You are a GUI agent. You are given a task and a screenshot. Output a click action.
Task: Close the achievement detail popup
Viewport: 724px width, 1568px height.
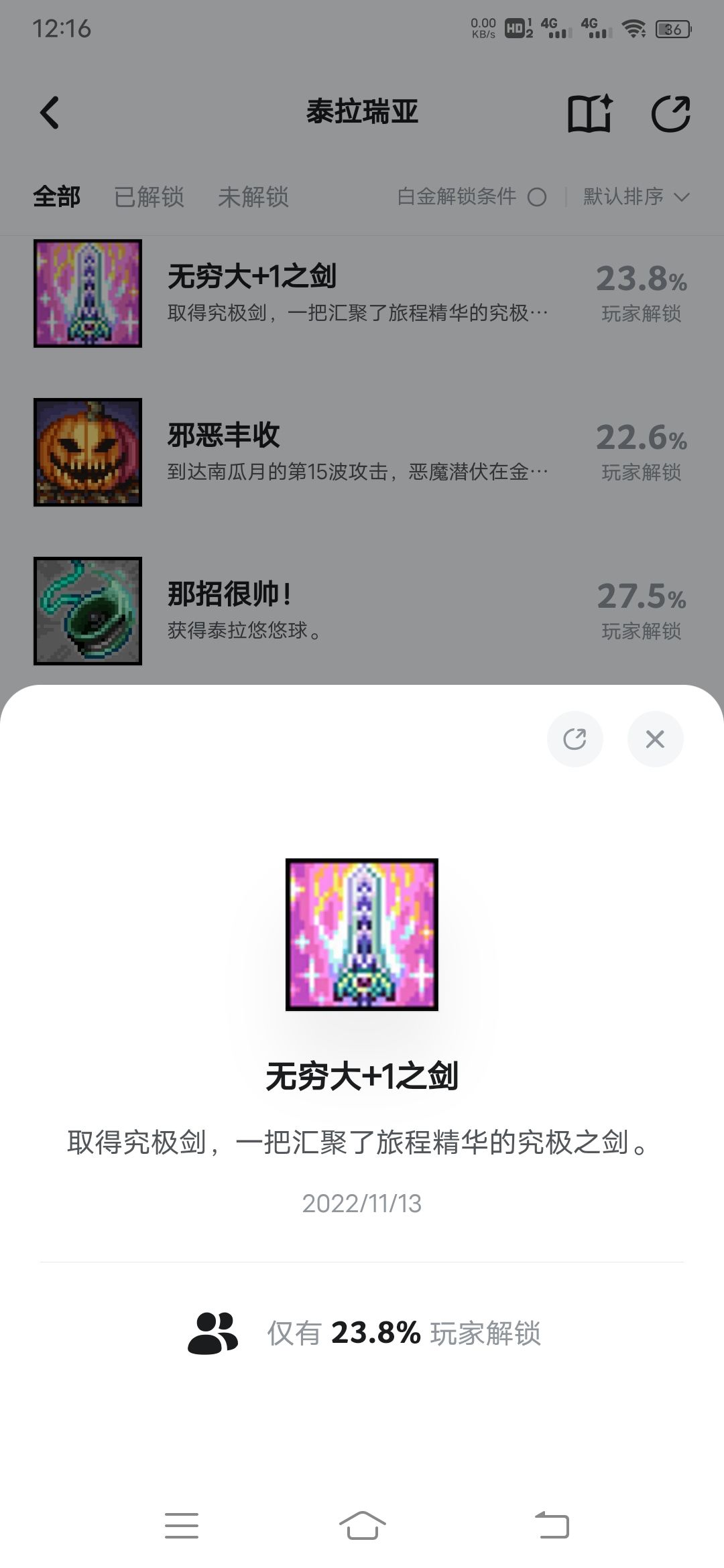click(x=655, y=738)
